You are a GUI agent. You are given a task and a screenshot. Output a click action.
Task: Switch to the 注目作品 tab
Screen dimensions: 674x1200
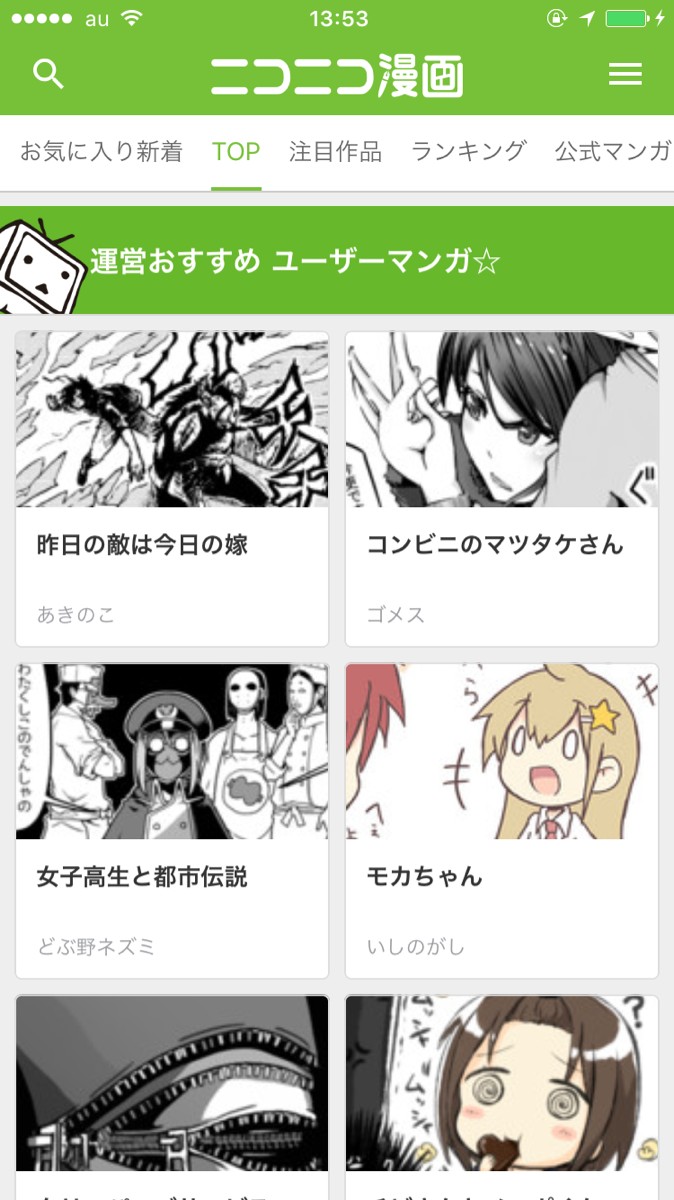point(335,152)
